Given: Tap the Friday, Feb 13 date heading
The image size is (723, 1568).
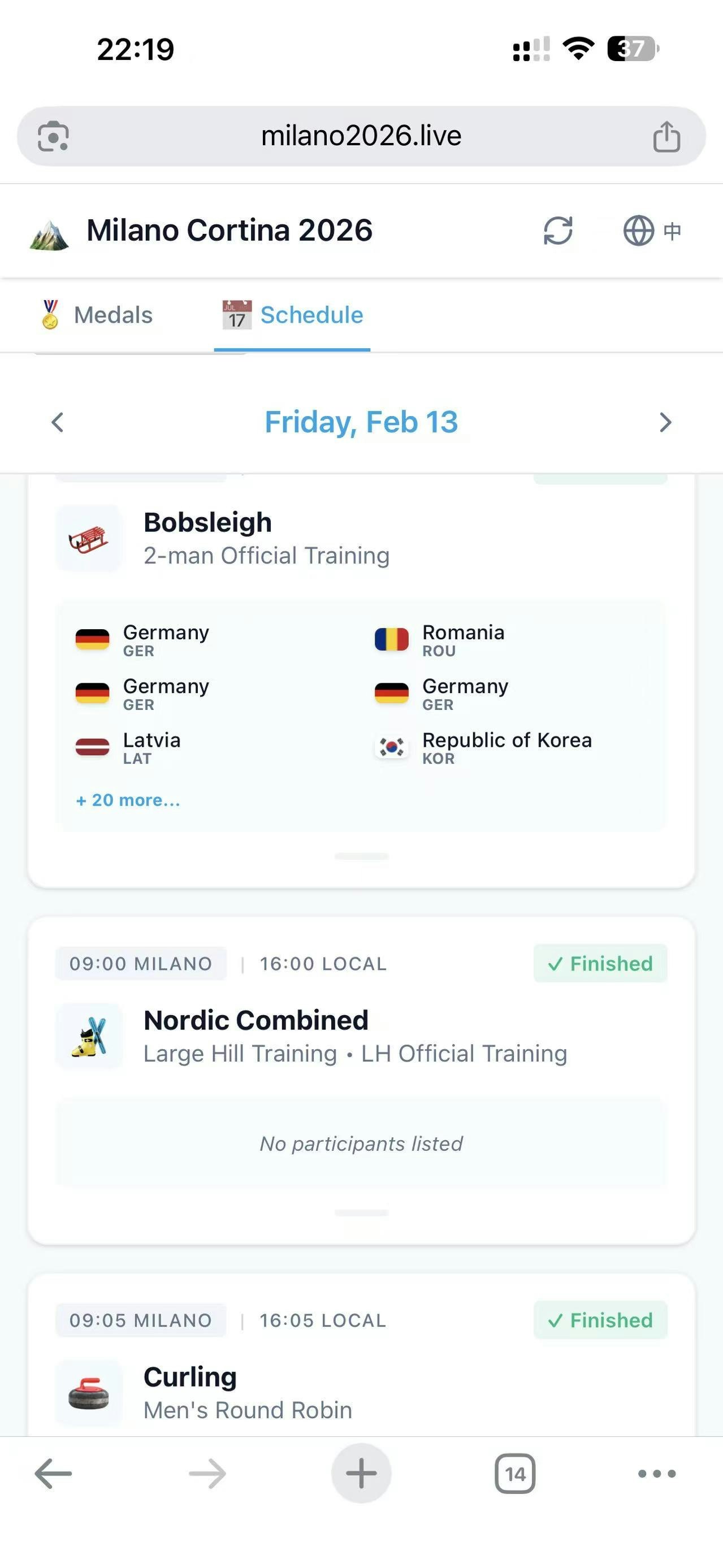Looking at the screenshot, I should coord(362,422).
